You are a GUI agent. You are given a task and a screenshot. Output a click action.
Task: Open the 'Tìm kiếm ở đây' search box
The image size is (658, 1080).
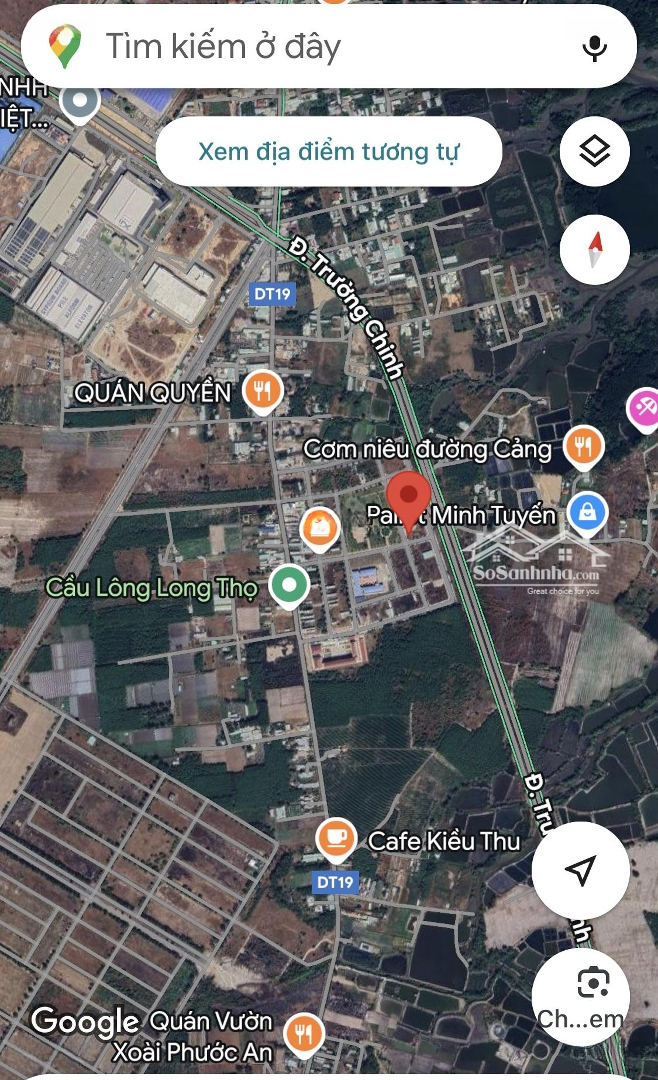tap(329, 46)
